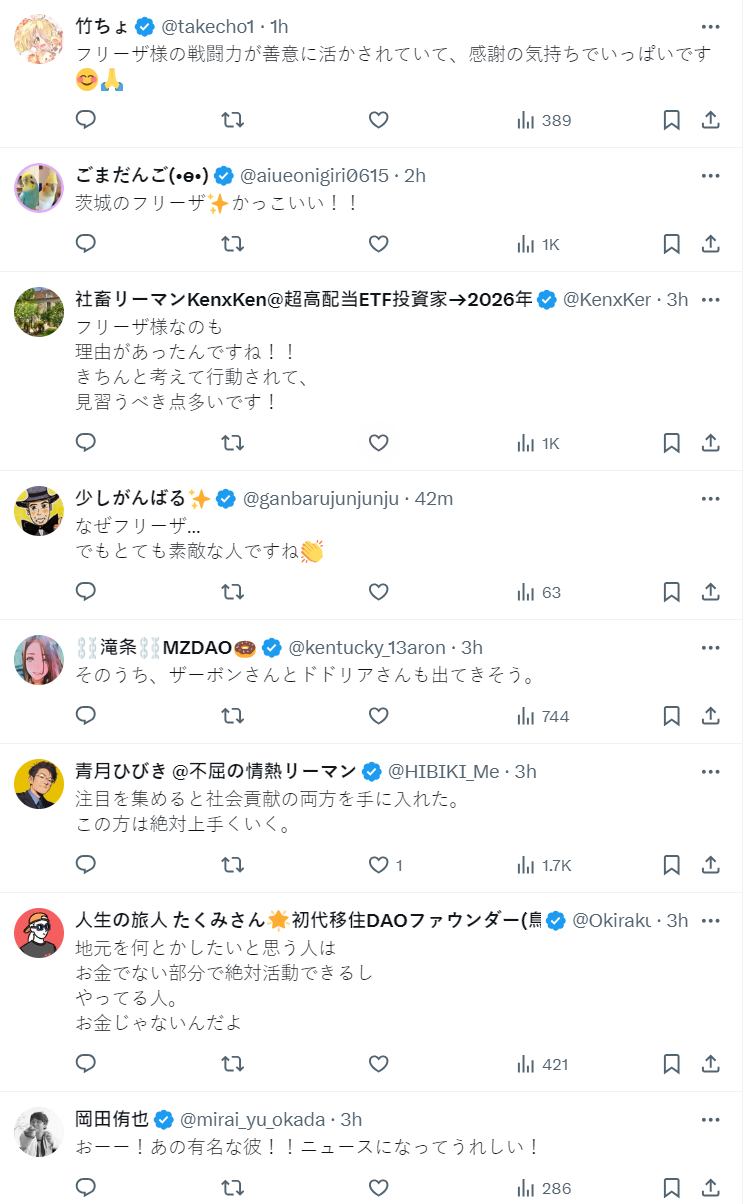Share the tweet by 滝条 MZDAO
Image resolution: width=744 pixels, height=1204 pixels.
tap(711, 716)
